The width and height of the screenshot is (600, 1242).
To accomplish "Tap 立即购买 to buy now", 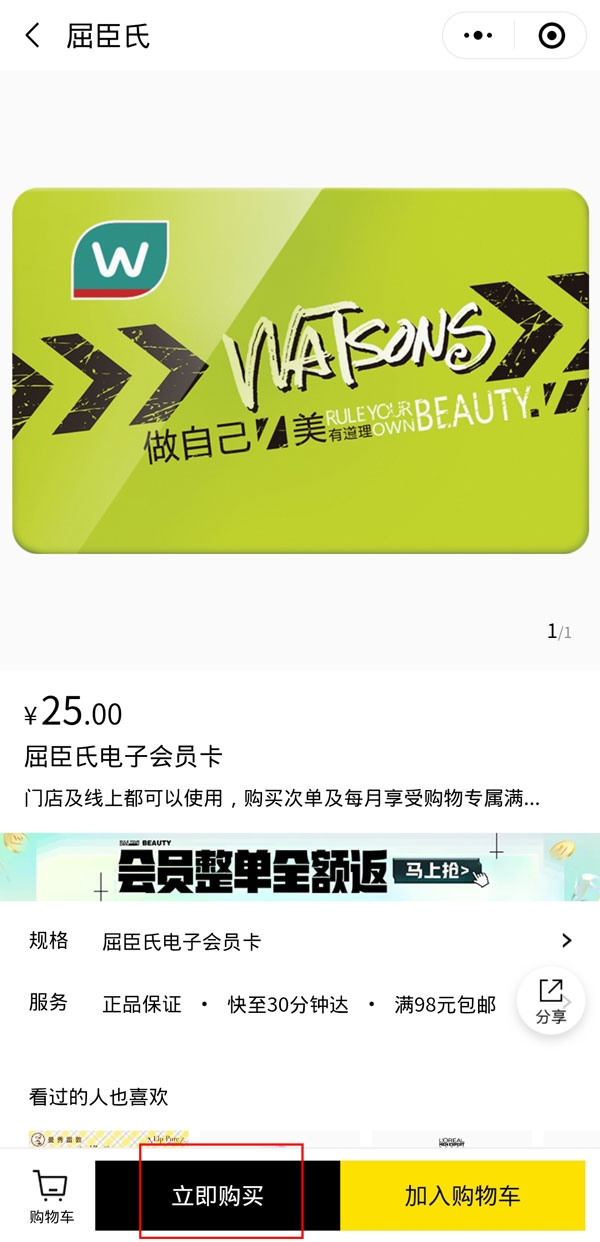I will coord(218,1196).
